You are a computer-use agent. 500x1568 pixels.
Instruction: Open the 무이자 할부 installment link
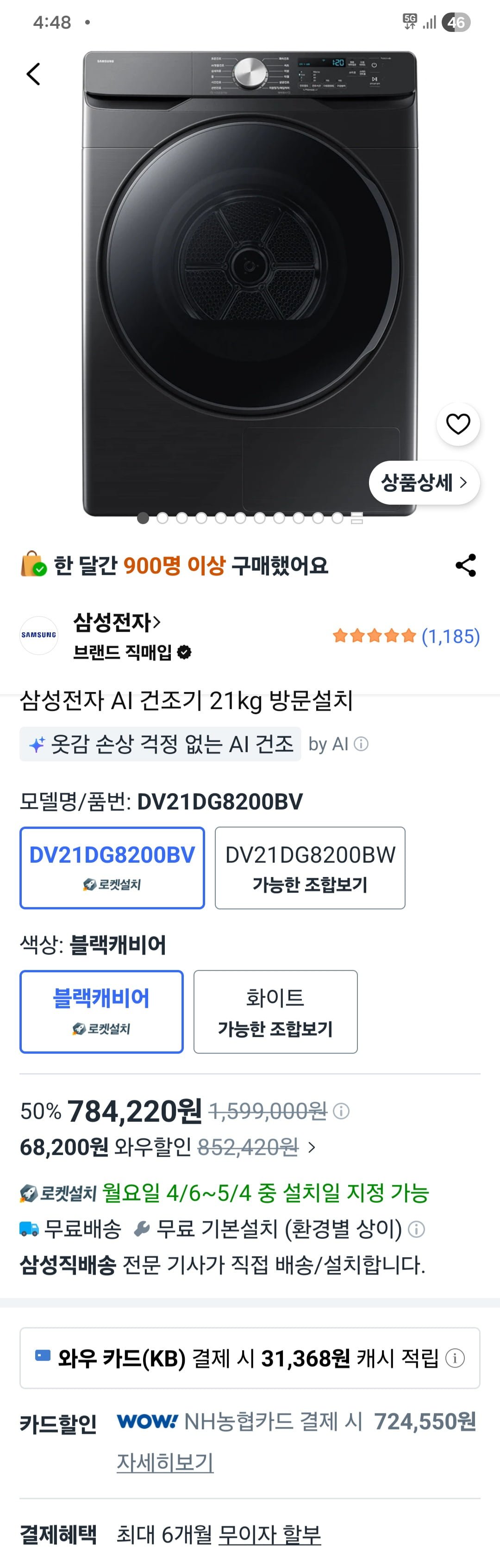[269, 1535]
